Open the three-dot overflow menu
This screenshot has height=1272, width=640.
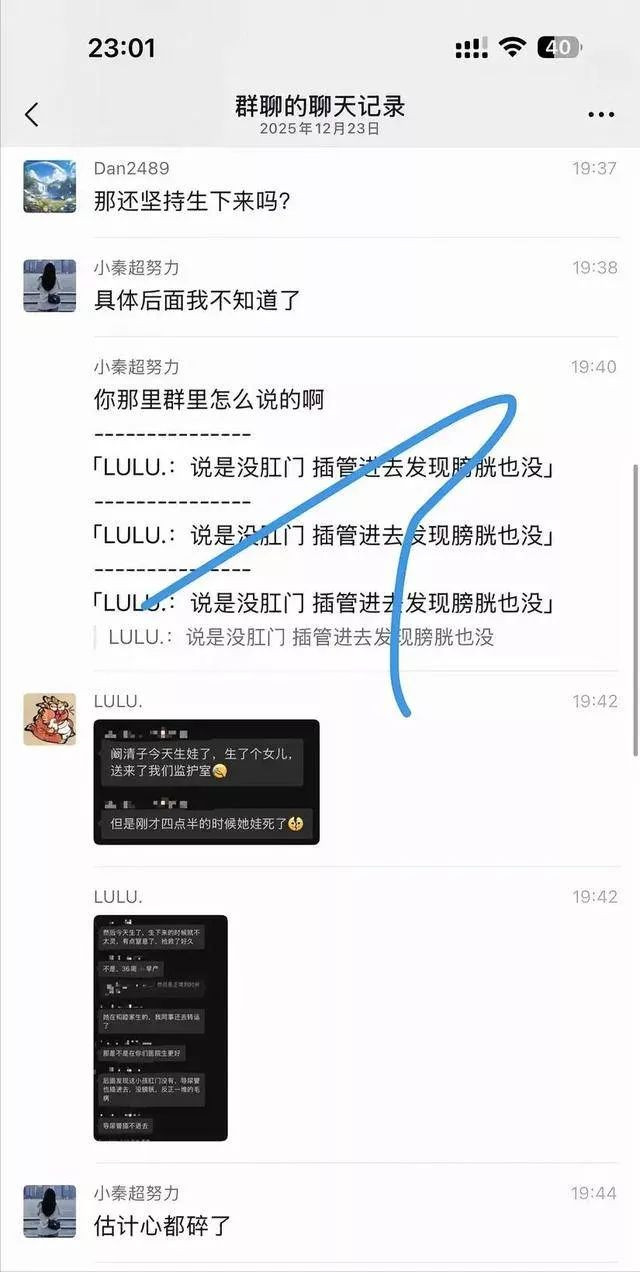(601, 115)
